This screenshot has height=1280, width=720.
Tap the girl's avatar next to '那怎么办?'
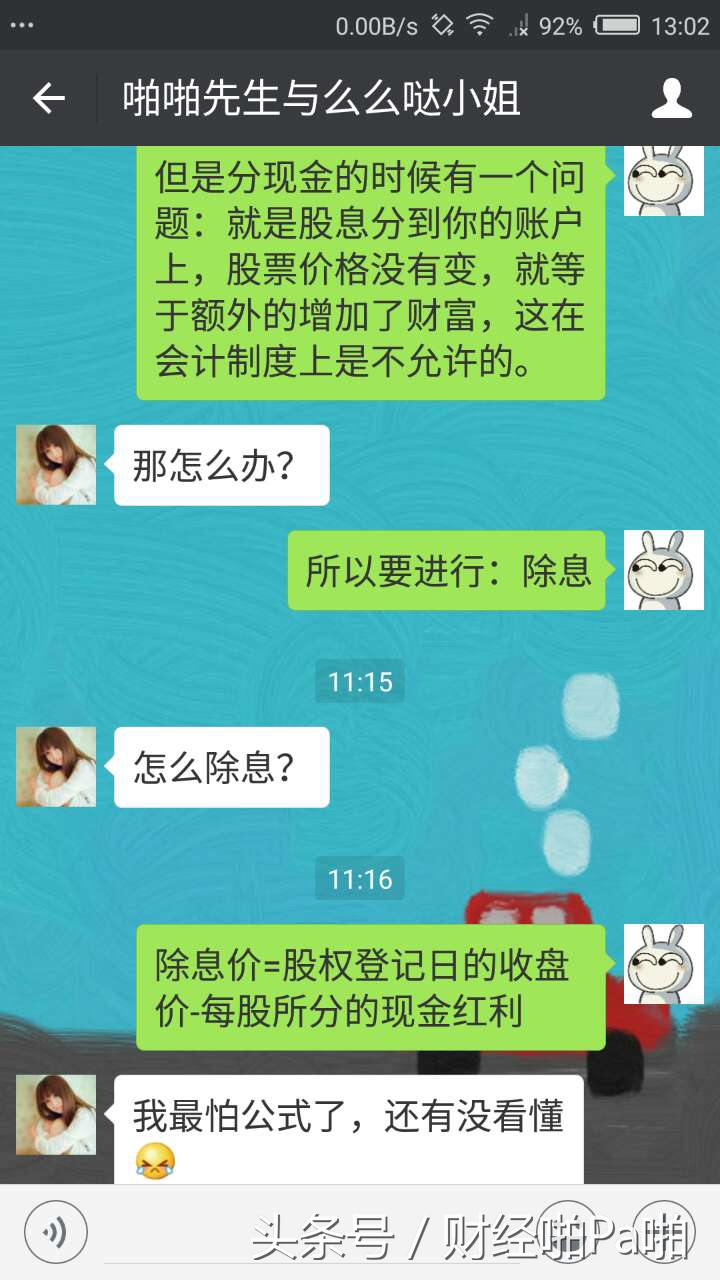pyautogui.click(x=55, y=465)
